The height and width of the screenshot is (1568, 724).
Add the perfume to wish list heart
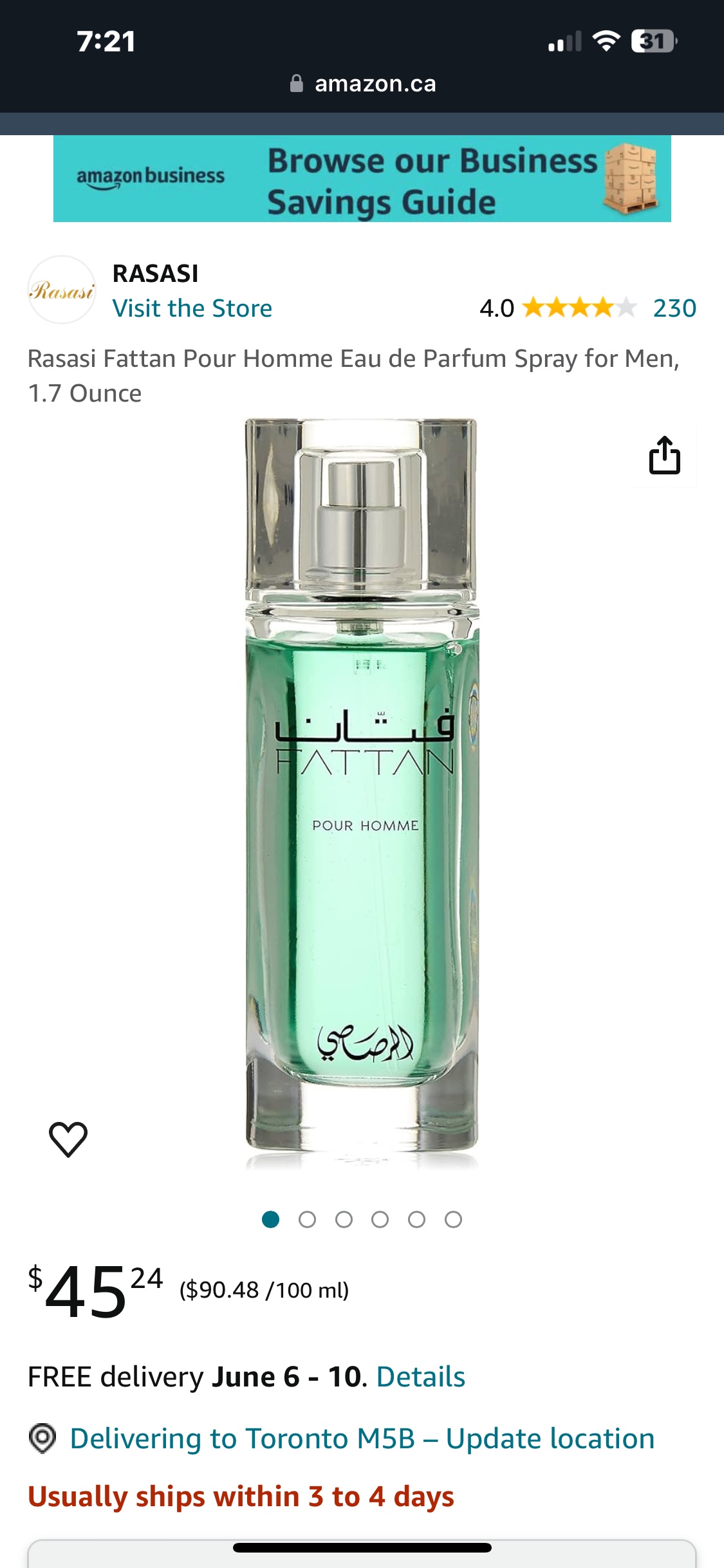click(x=68, y=1139)
